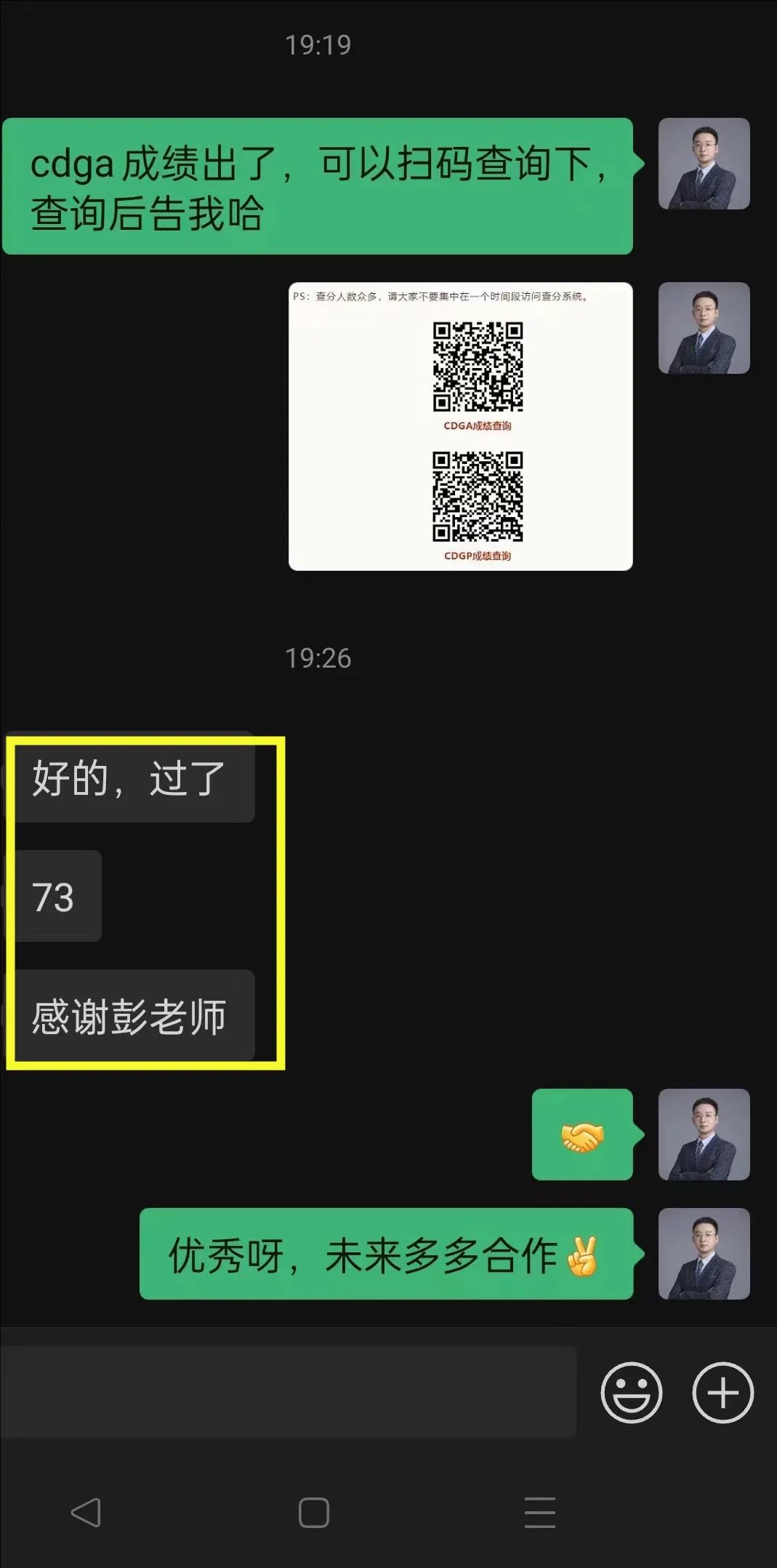Image resolution: width=777 pixels, height=1568 pixels.
Task: Focus the message input field
Action: point(288,1391)
